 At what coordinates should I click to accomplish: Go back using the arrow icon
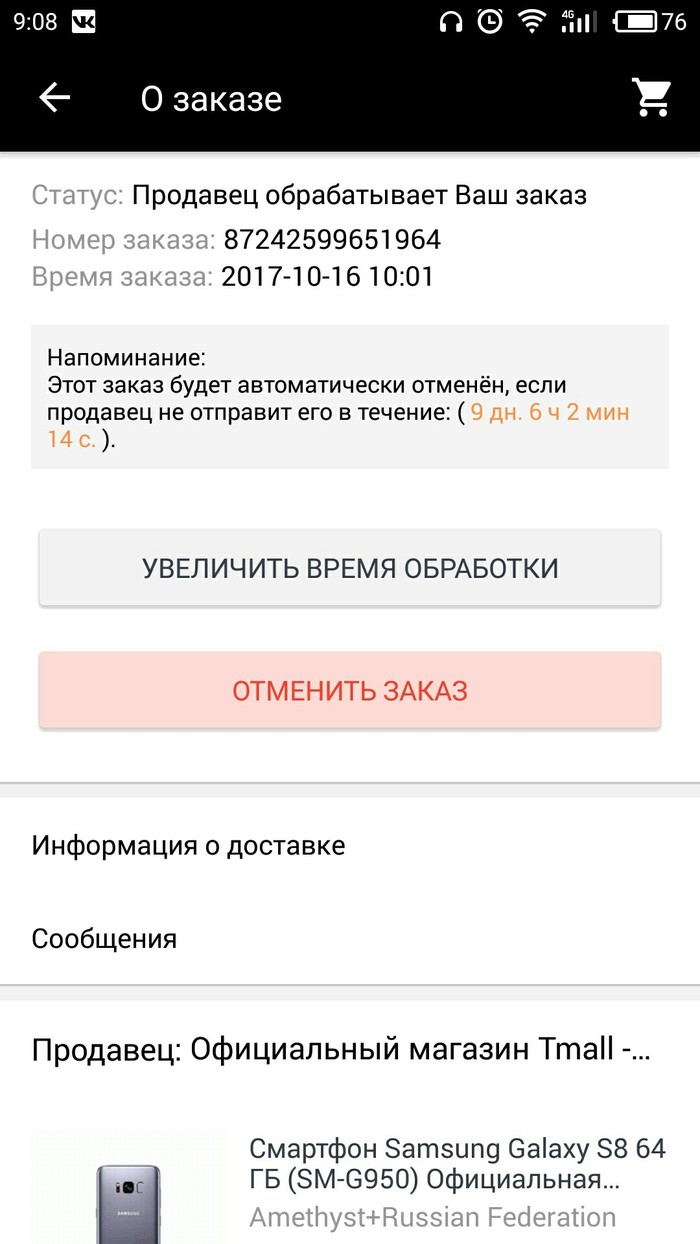point(55,98)
